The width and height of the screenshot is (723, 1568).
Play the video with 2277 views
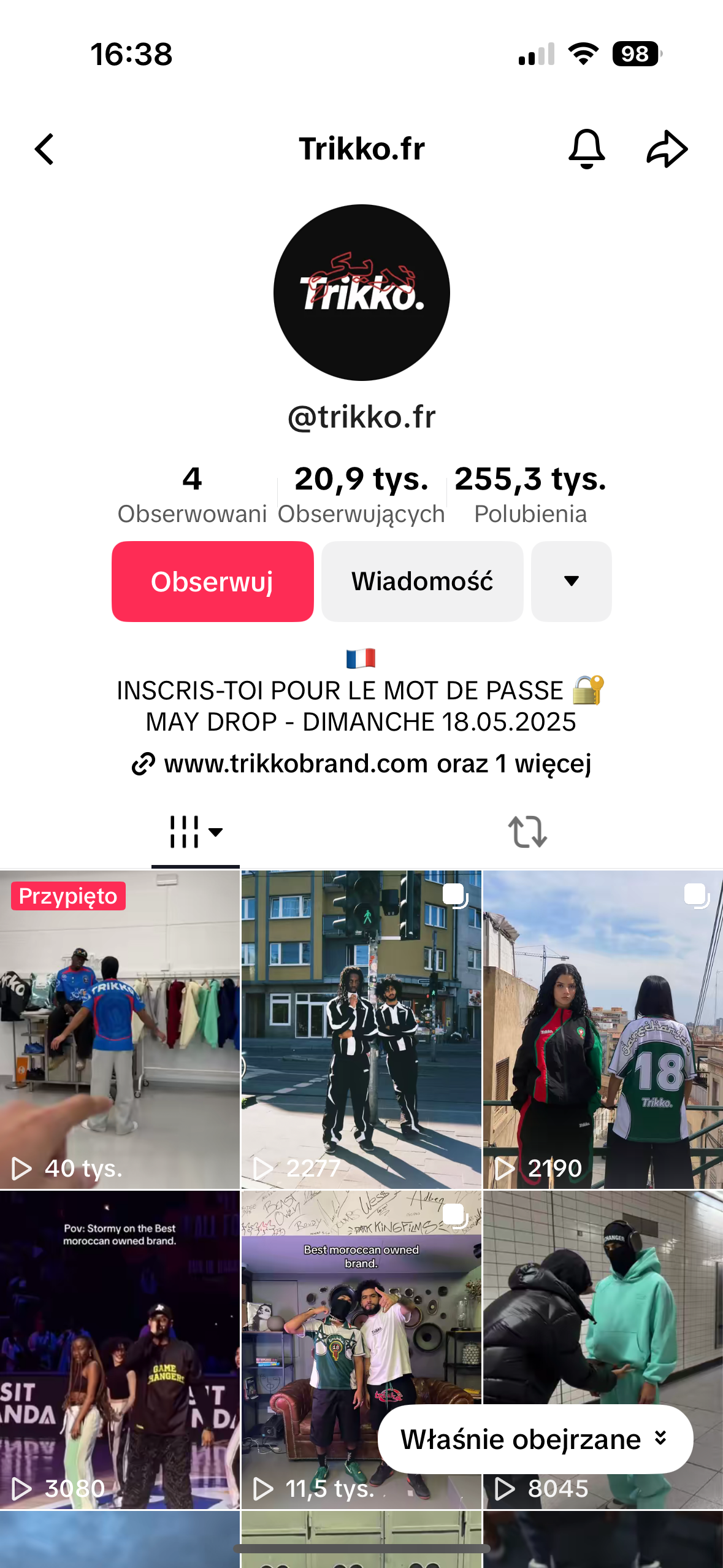(361, 1031)
